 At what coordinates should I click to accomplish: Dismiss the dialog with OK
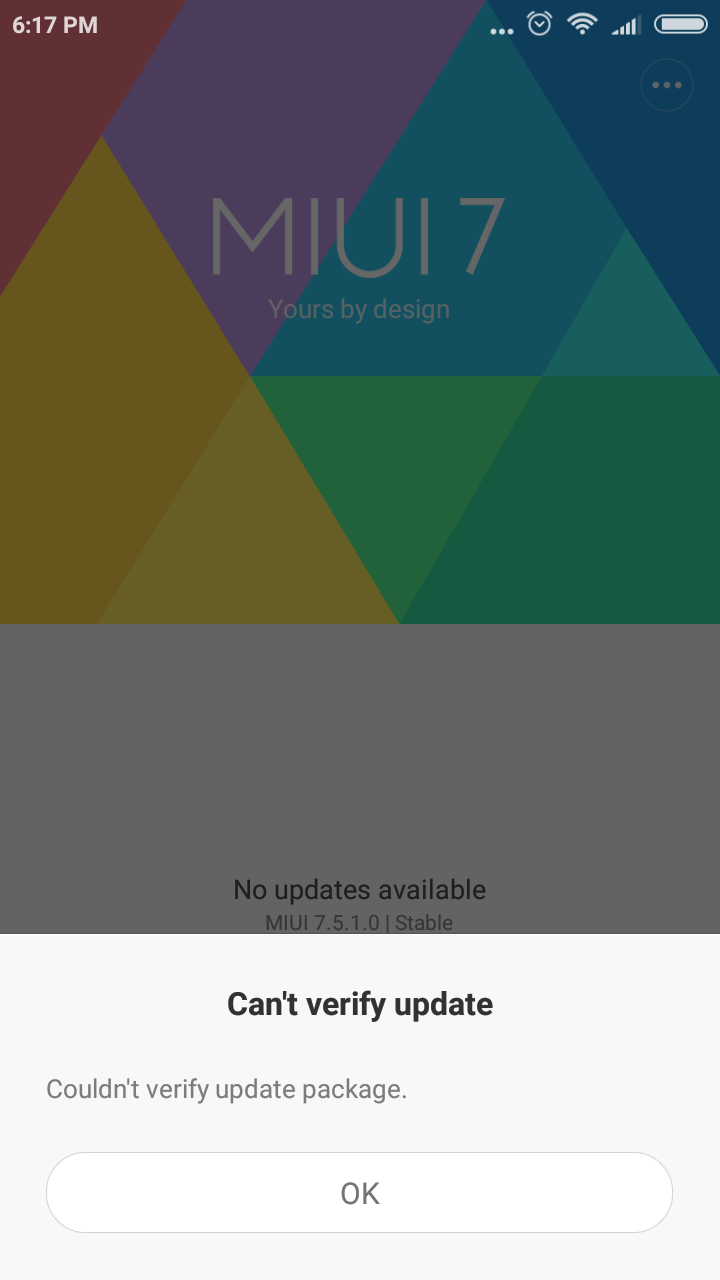(x=359, y=1192)
